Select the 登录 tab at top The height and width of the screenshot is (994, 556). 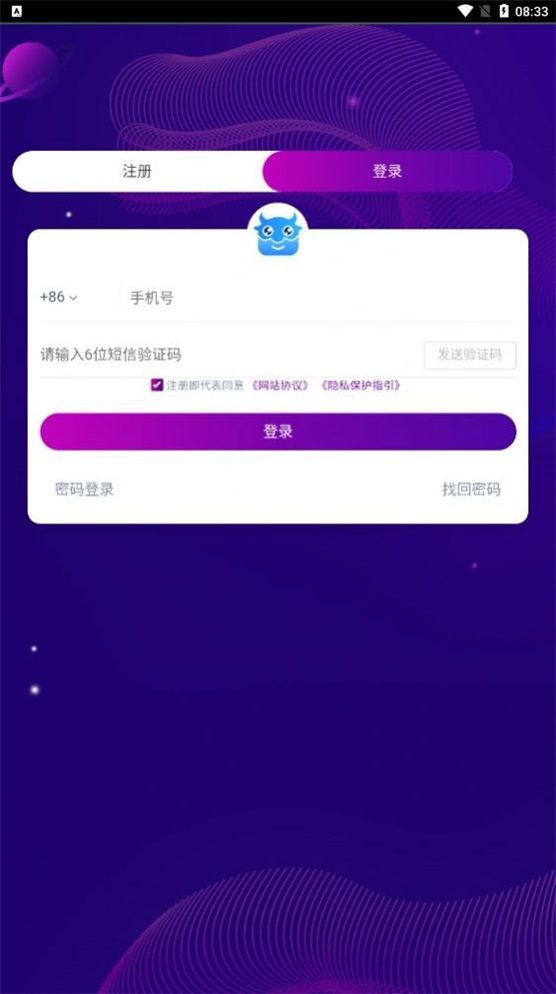click(387, 171)
